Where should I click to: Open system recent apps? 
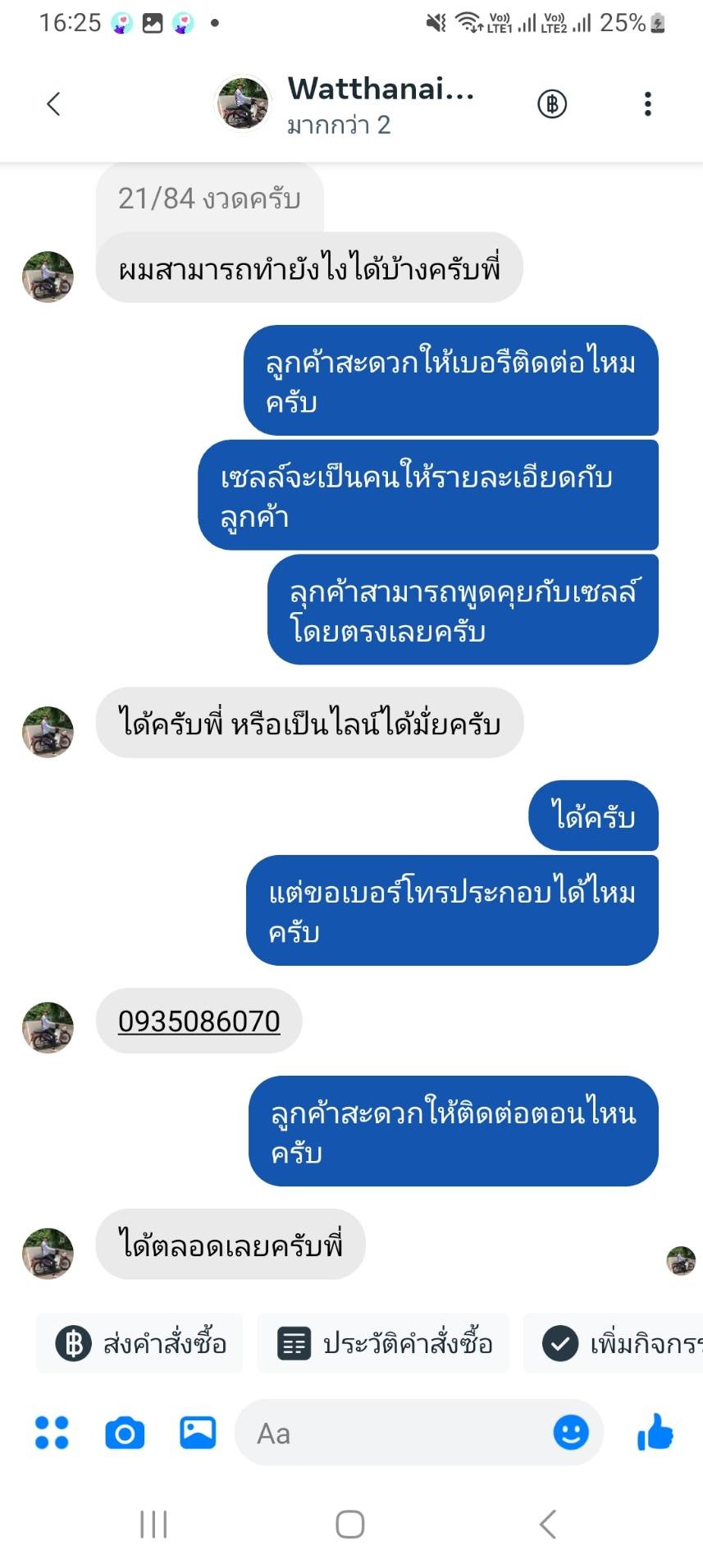pos(153,1525)
